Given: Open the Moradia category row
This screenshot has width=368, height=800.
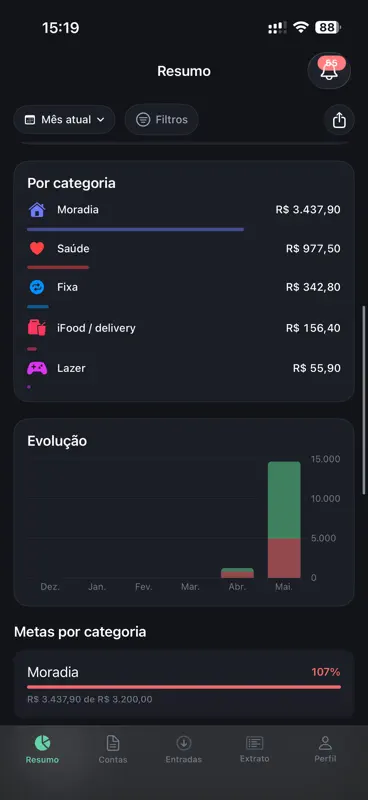Looking at the screenshot, I should click(184, 216).
